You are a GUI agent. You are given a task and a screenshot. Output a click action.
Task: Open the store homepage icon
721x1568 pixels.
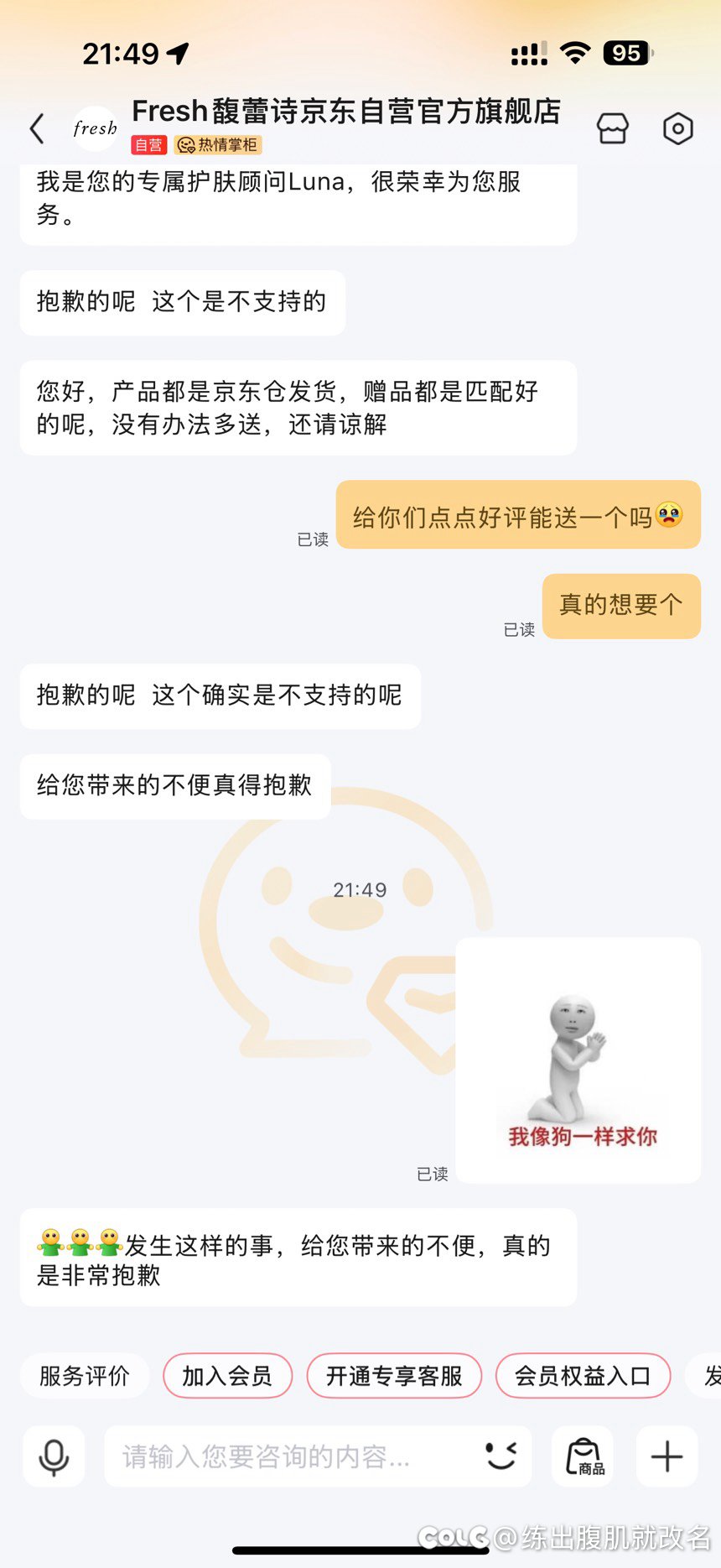(x=611, y=128)
